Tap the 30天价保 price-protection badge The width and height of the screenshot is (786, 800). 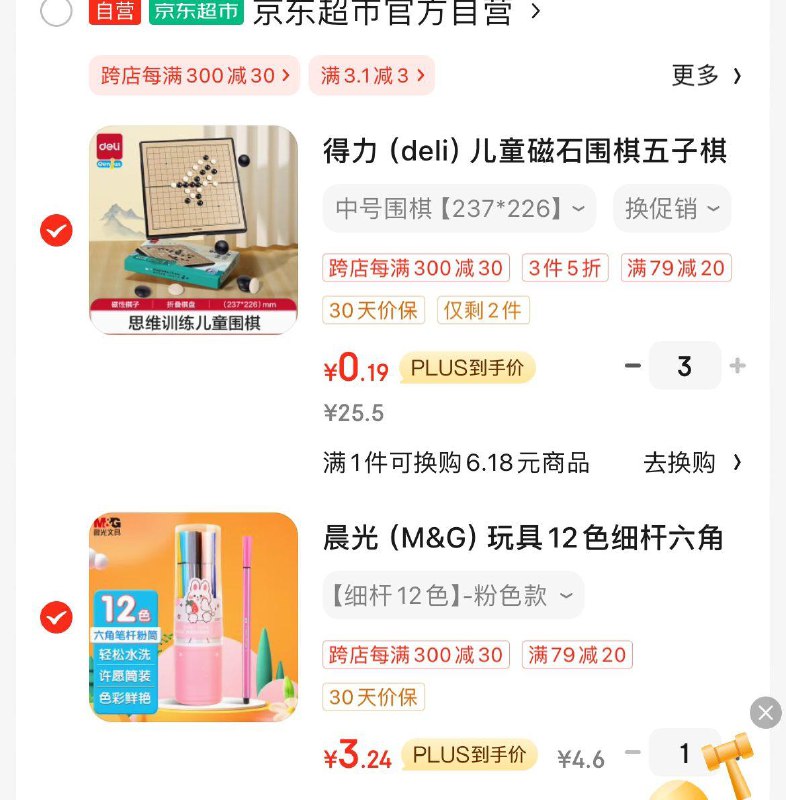click(x=373, y=311)
